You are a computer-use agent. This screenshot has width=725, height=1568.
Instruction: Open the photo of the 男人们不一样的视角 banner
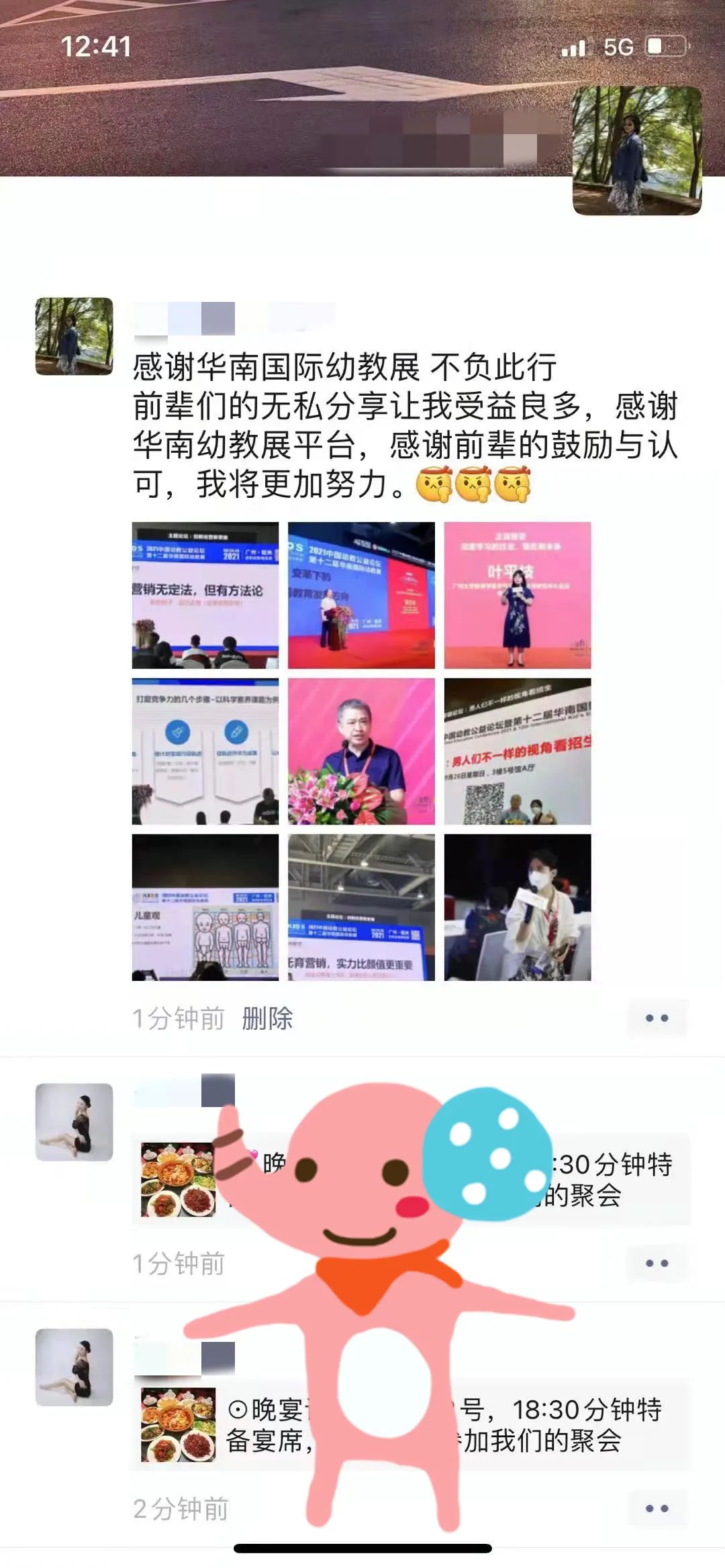click(x=517, y=751)
